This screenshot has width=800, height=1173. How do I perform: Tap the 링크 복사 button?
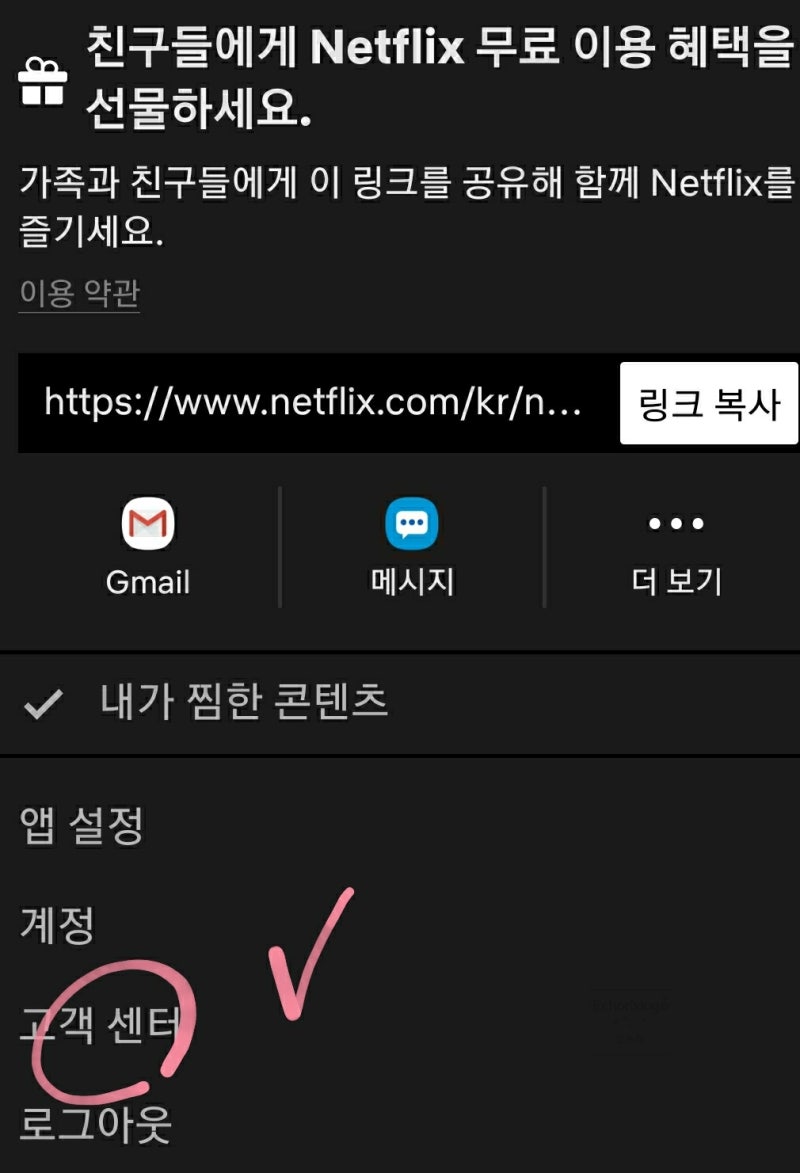(x=708, y=403)
